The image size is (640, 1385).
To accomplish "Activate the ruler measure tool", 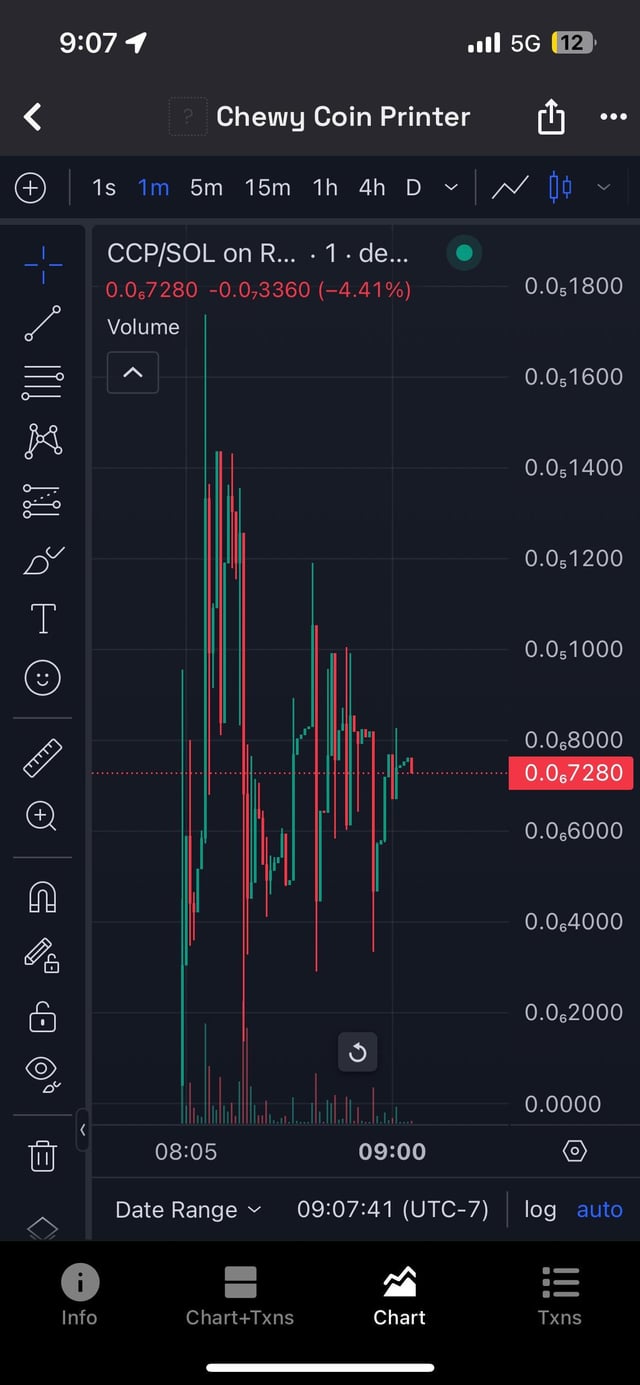I will click(x=42, y=758).
